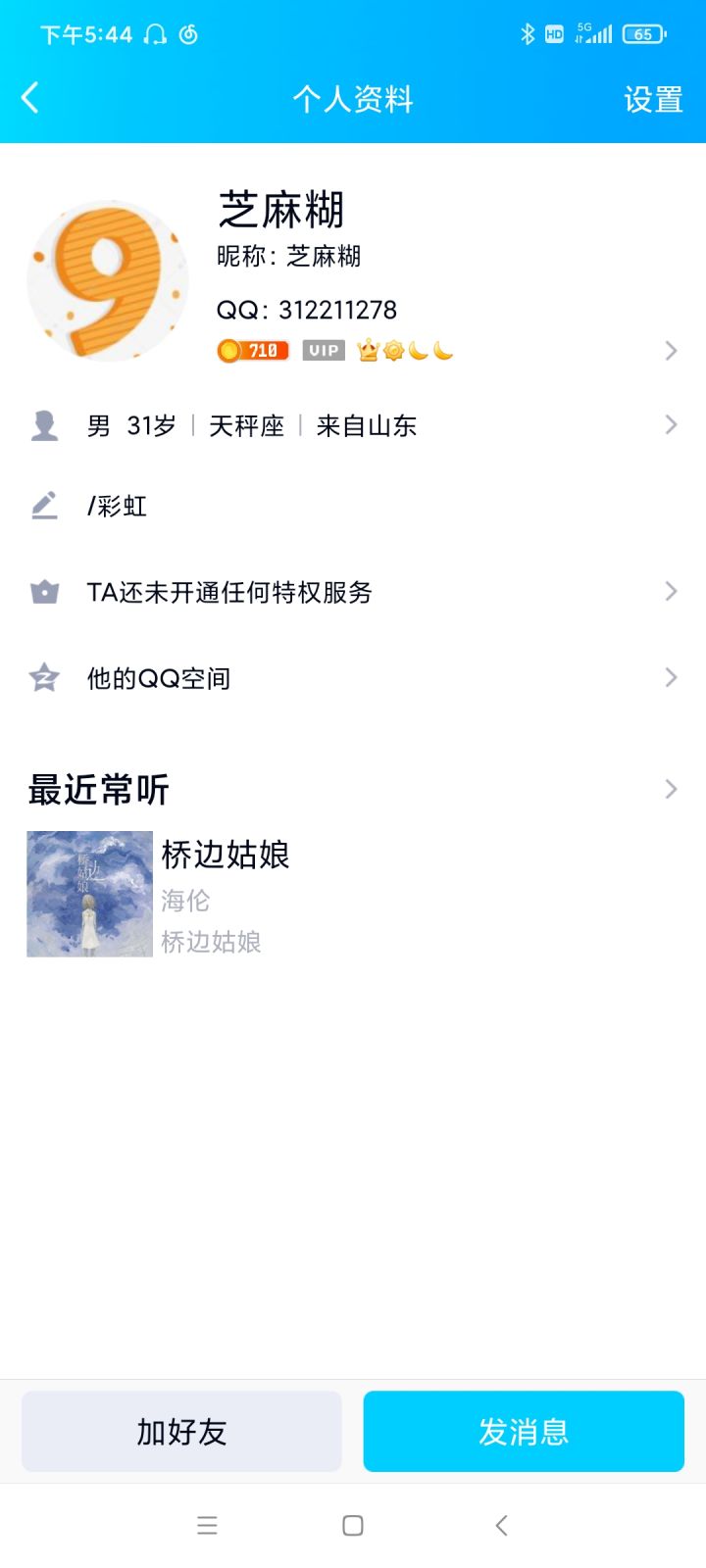Open the TA还未开通任何特权服务 row
This screenshot has width=706, height=1568.
pyautogui.click(x=353, y=592)
